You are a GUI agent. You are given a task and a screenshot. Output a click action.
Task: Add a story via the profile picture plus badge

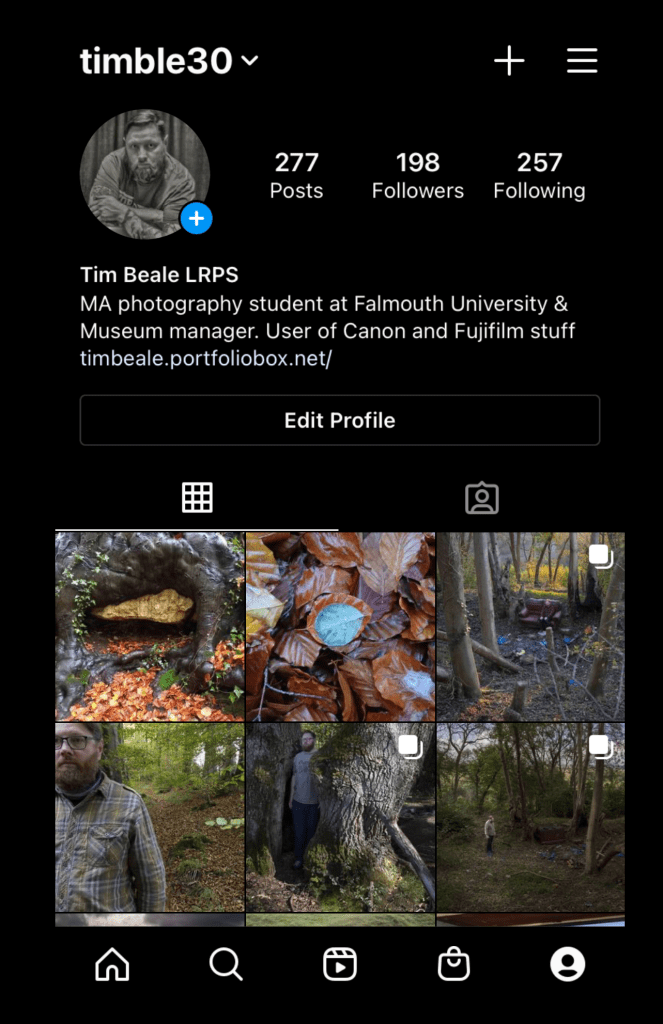pyautogui.click(x=196, y=218)
